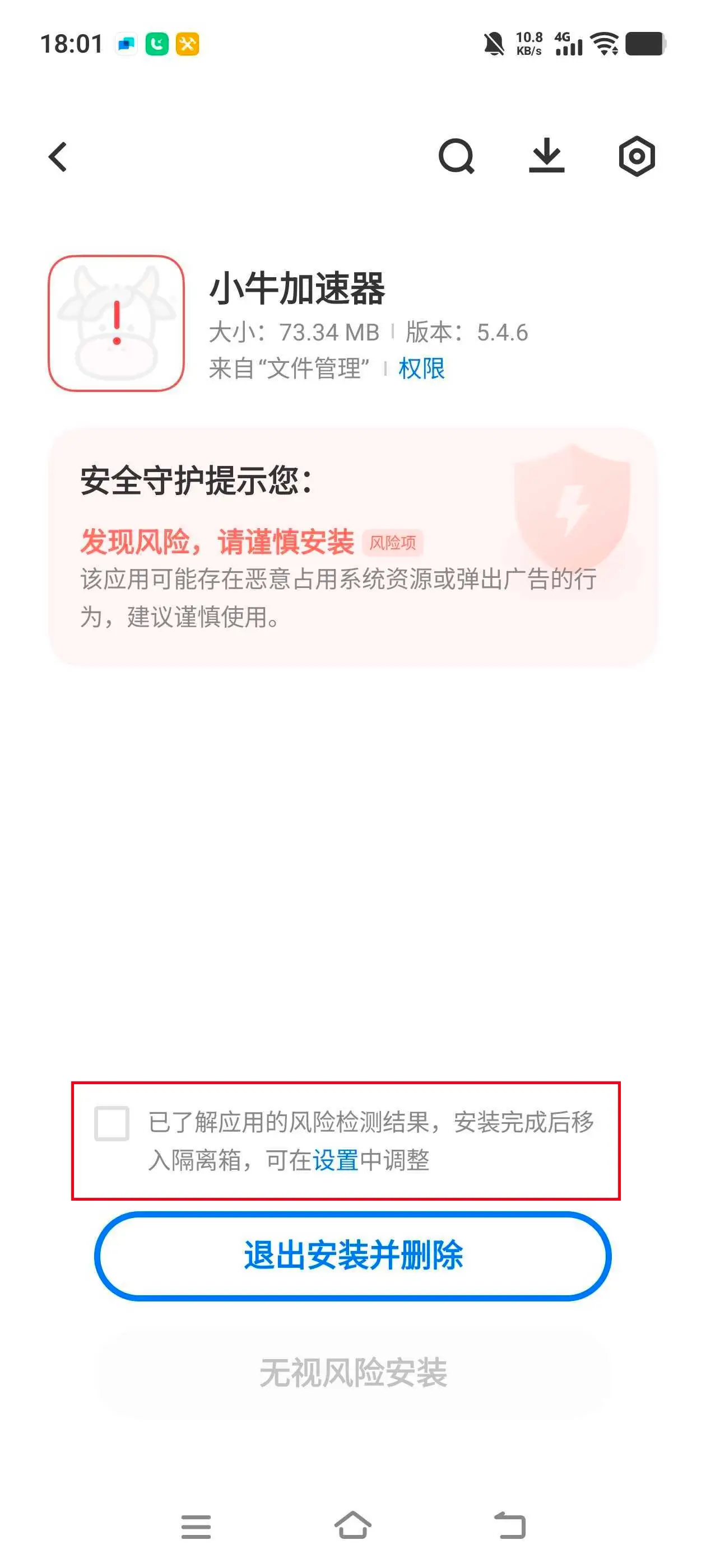View the app's 权限 permissions link
This screenshot has height=1568, width=706.
[421, 368]
